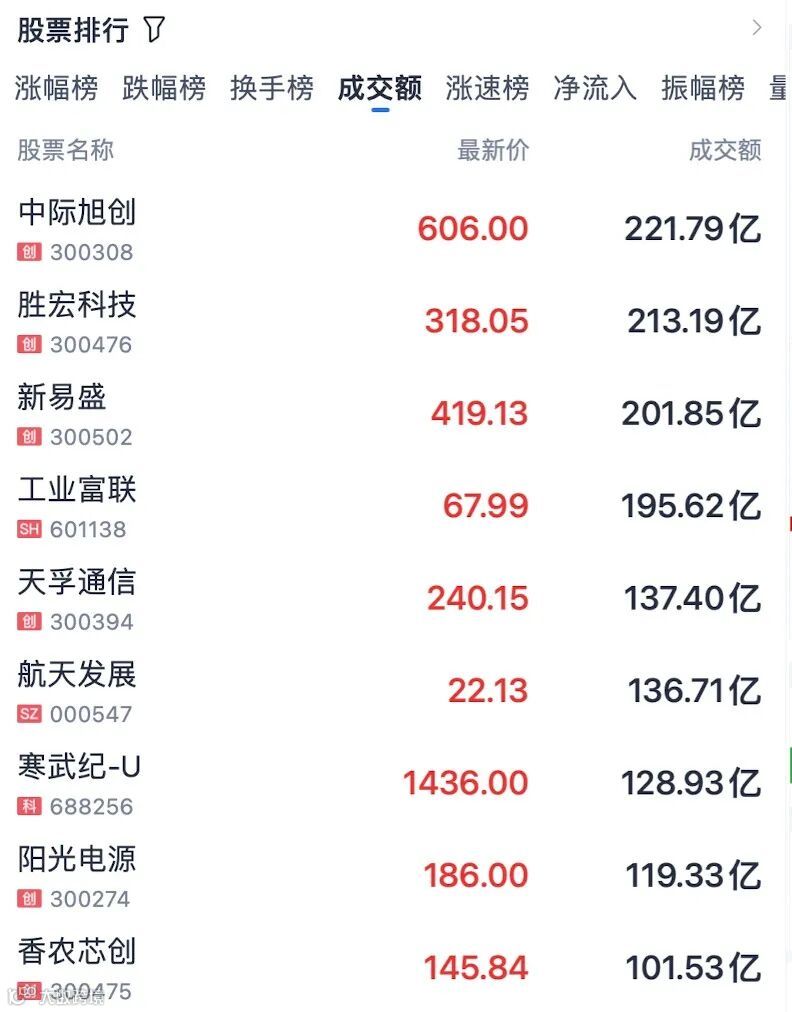Expand the full stock ranking list arrow
The width and height of the screenshot is (792, 1012).
(757, 28)
